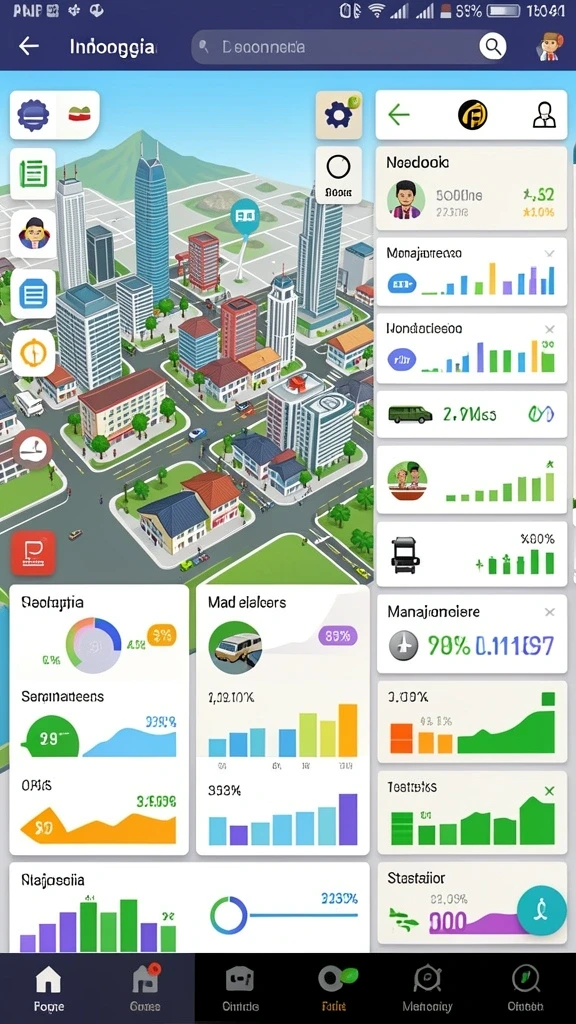The height and width of the screenshot is (1024, 576).
Task: Go back with the top-left arrow
Action: click(x=29, y=46)
